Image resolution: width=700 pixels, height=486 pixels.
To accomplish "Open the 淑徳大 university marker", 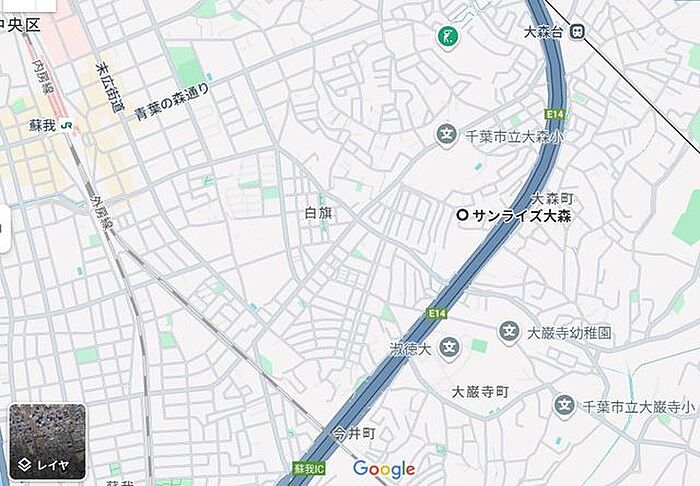I will click(449, 349).
